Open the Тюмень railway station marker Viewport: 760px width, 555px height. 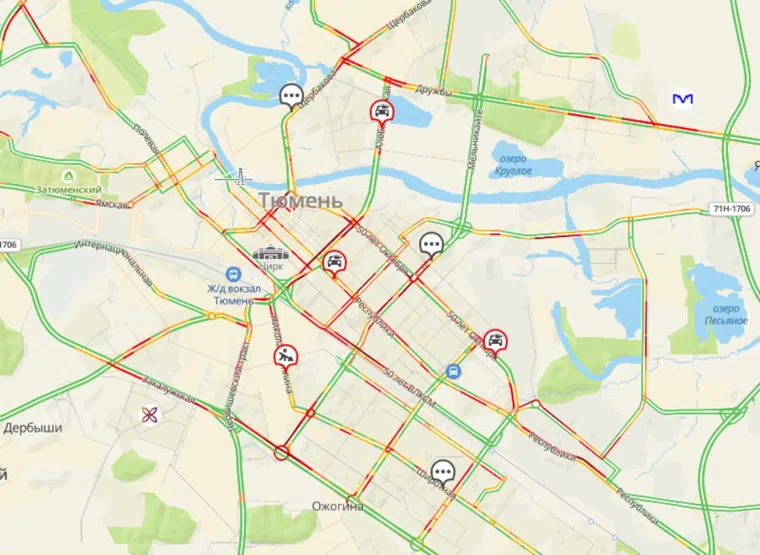click(x=232, y=274)
